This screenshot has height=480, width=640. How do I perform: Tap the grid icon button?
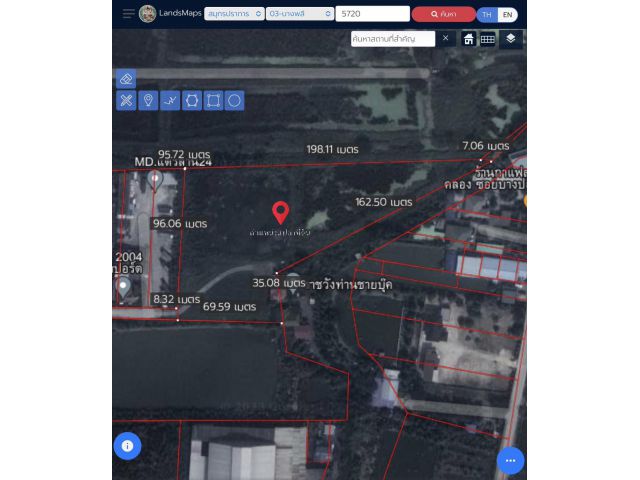(x=487, y=39)
